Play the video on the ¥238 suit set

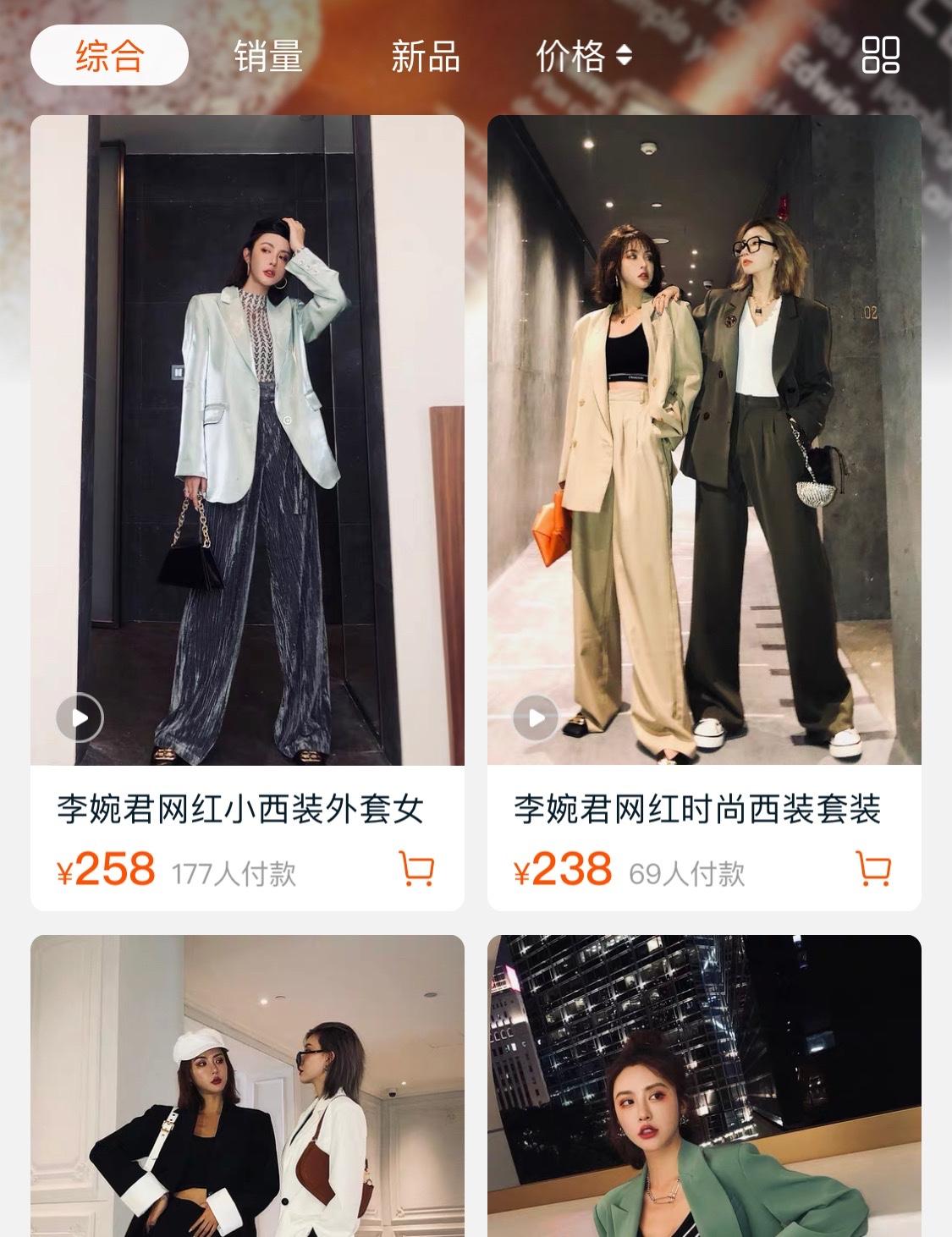(x=537, y=718)
